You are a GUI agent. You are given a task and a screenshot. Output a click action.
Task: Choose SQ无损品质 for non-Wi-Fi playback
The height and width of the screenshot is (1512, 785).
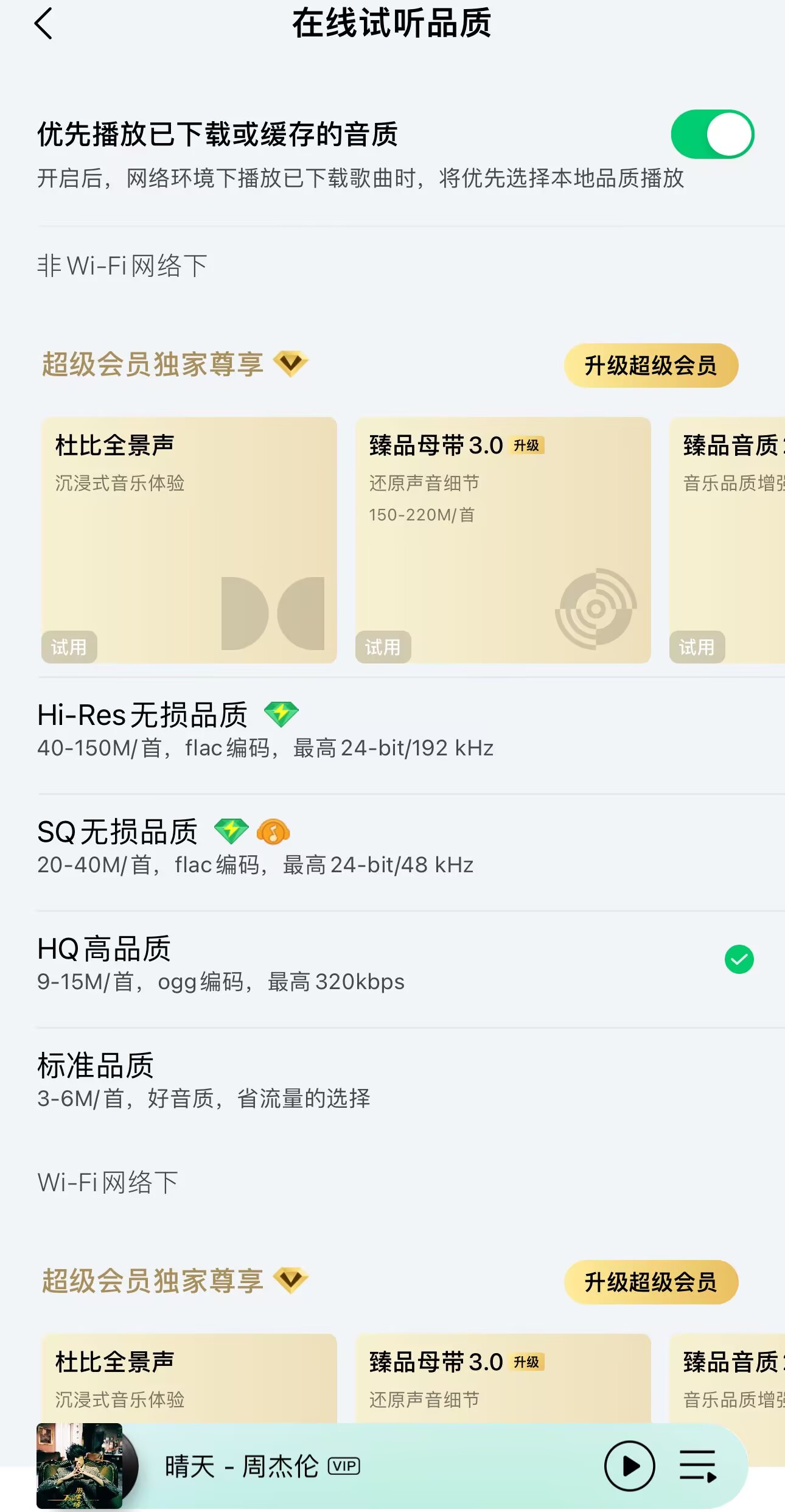(256, 847)
